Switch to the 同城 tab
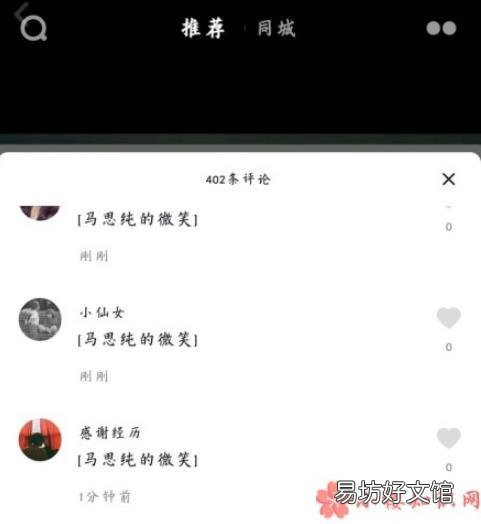Image resolution: width=481 pixels, height=524 pixels. tap(276, 28)
